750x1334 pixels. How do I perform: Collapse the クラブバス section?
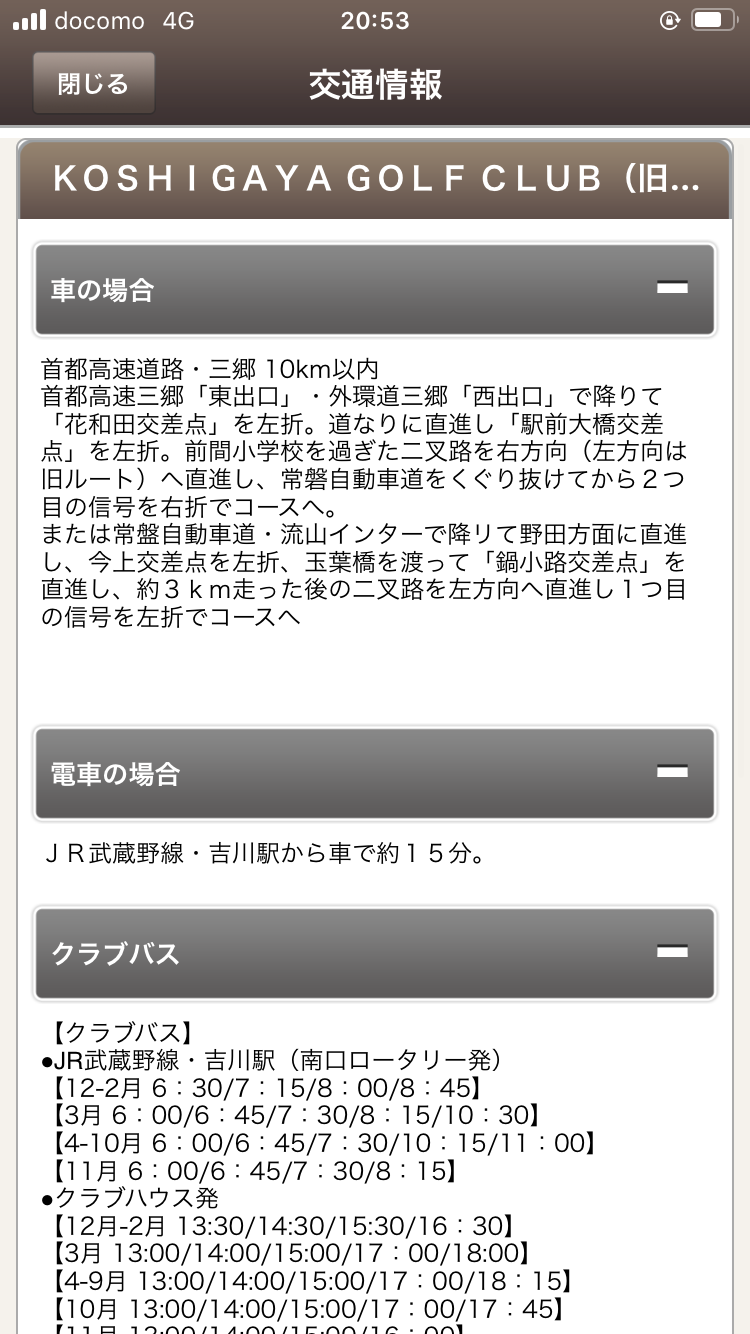(672, 952)
